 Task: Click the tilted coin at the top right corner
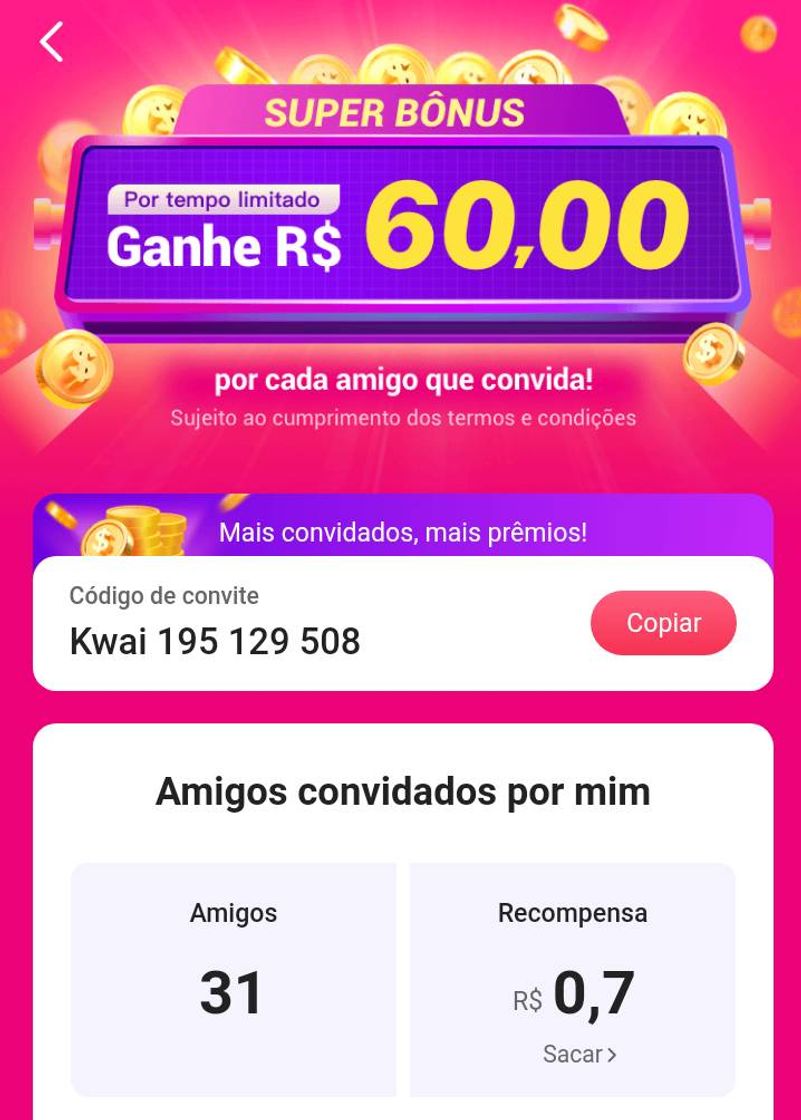pyautogui.click(x=756, y=35)
